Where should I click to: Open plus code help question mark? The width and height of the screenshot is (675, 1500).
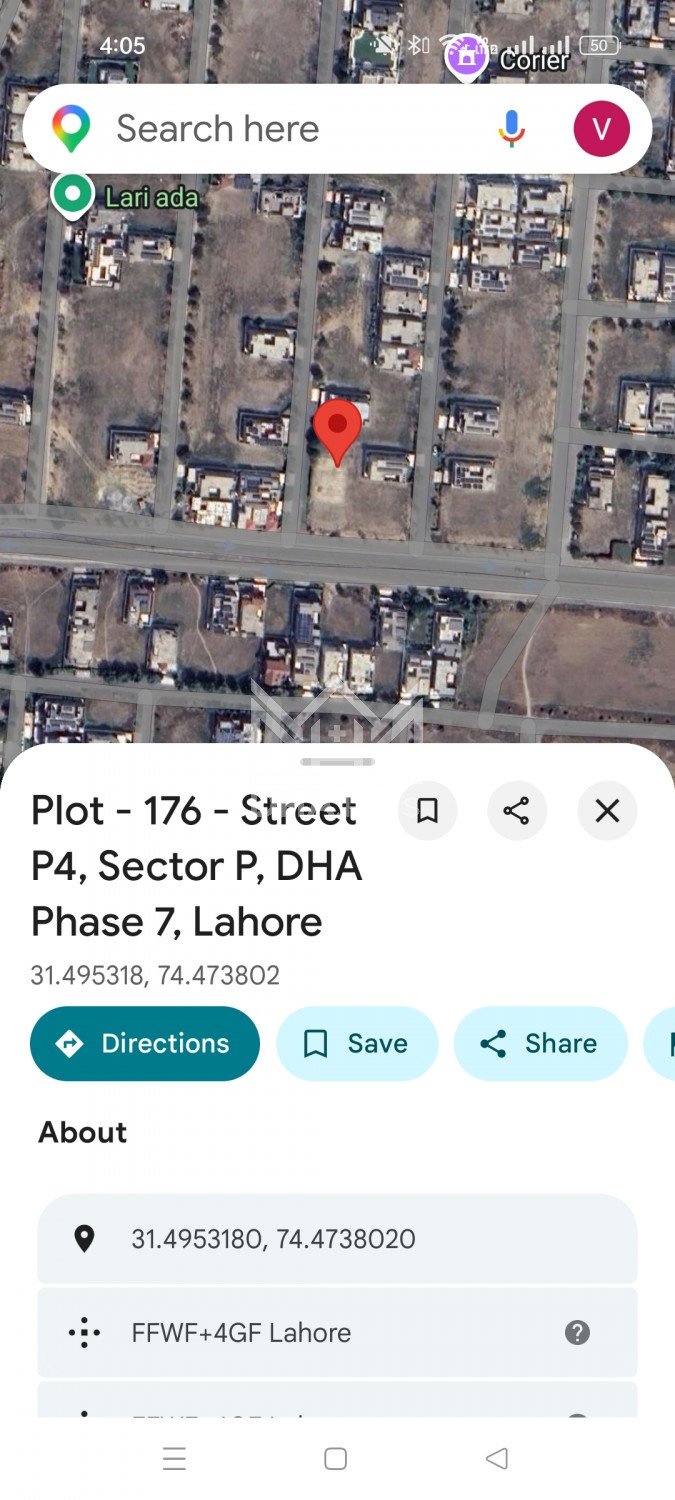tap(577, 1333)
